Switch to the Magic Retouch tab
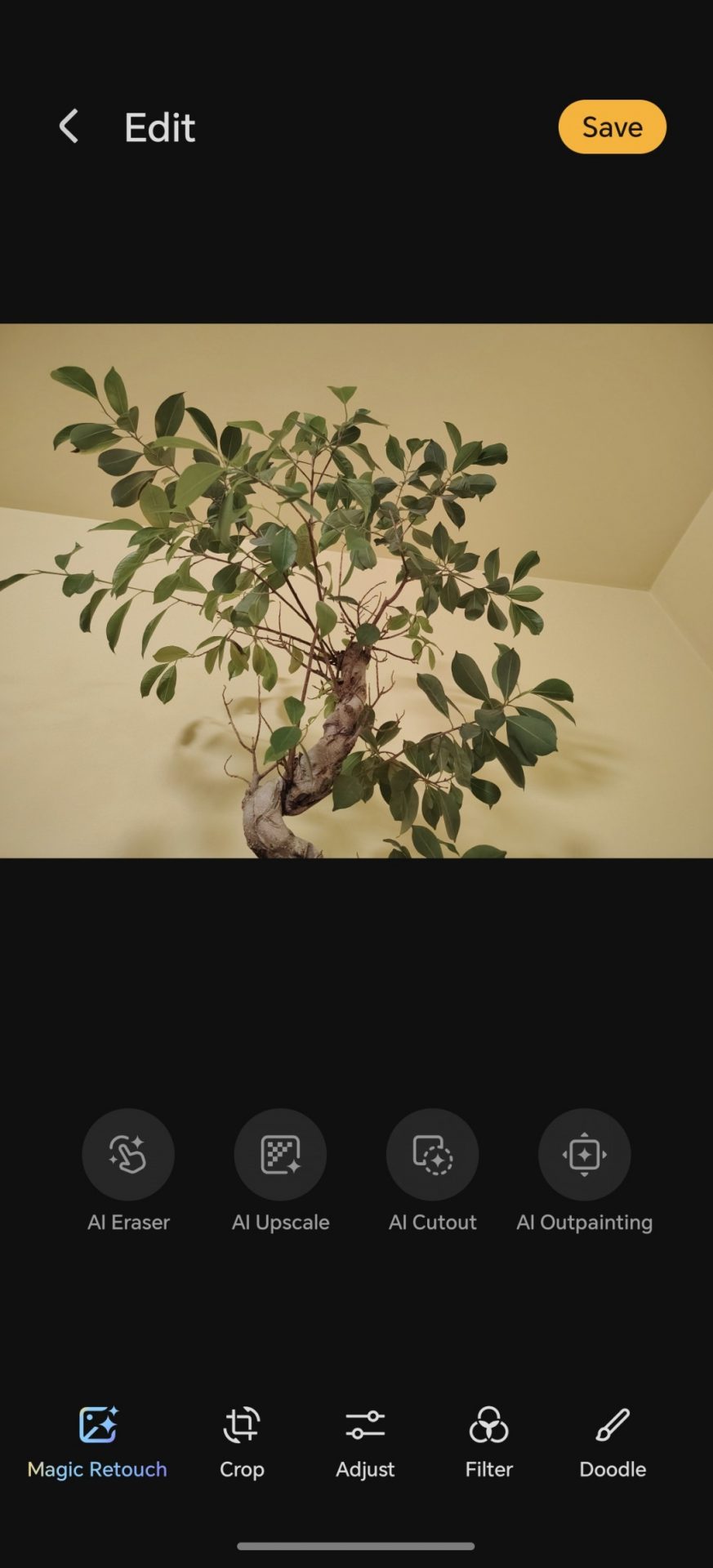Image resolution: width=713 pixels, height=1568 pixels. point(97,1441)
